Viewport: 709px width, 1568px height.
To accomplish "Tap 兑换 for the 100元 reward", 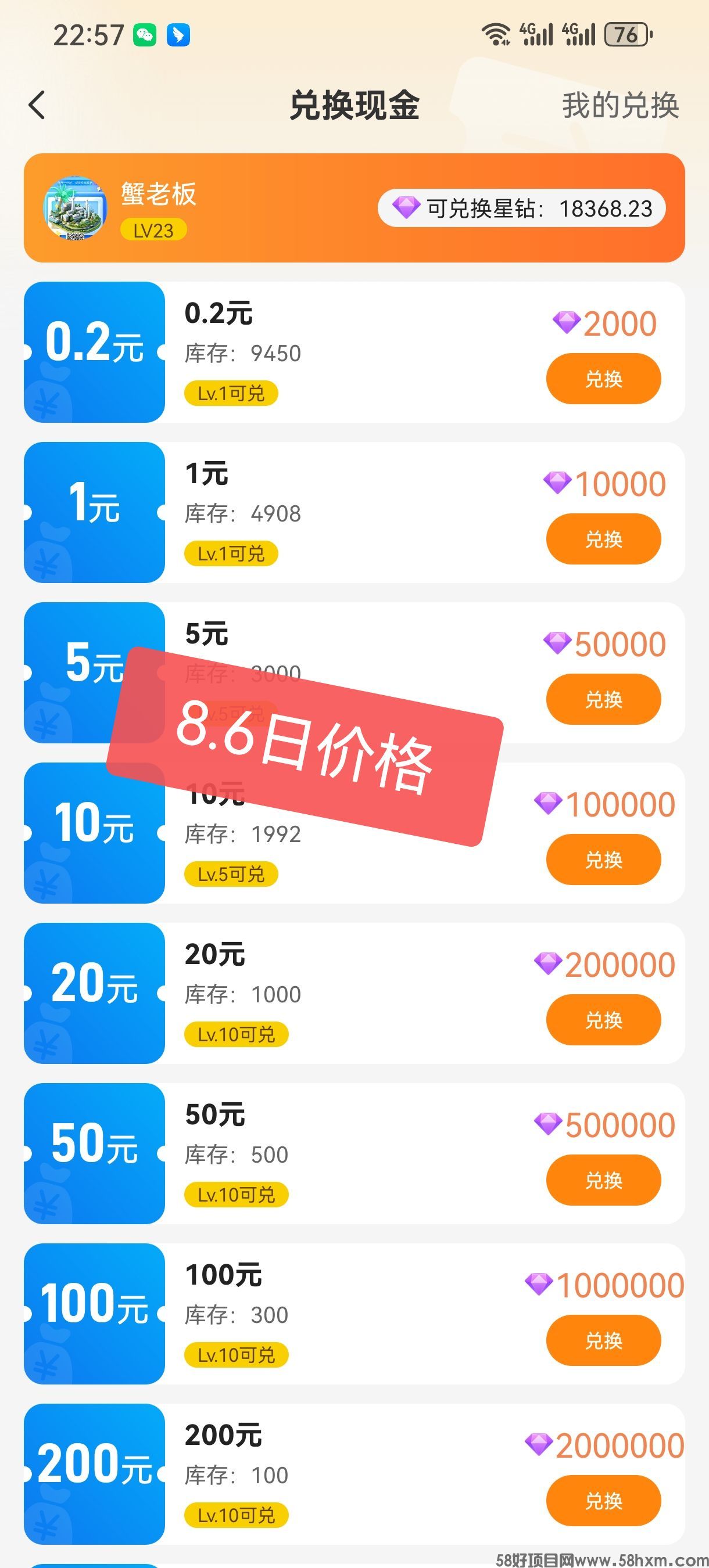I will point(603,1340).
